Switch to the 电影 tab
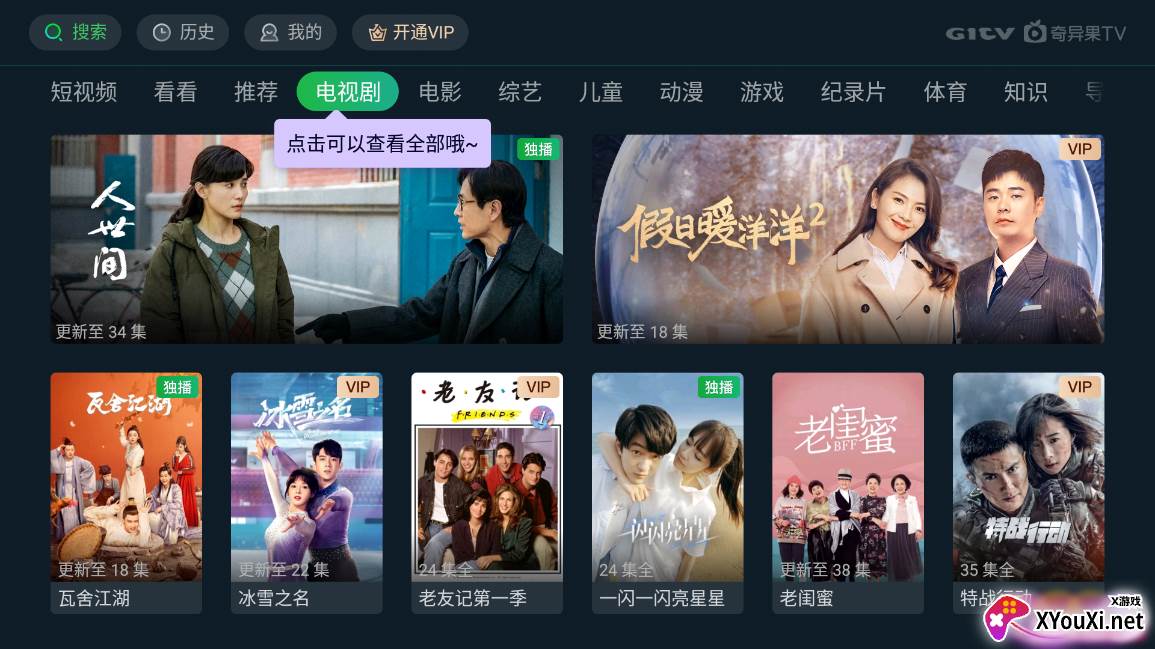This screenshot has height=649, width=1155. (440, 92)
